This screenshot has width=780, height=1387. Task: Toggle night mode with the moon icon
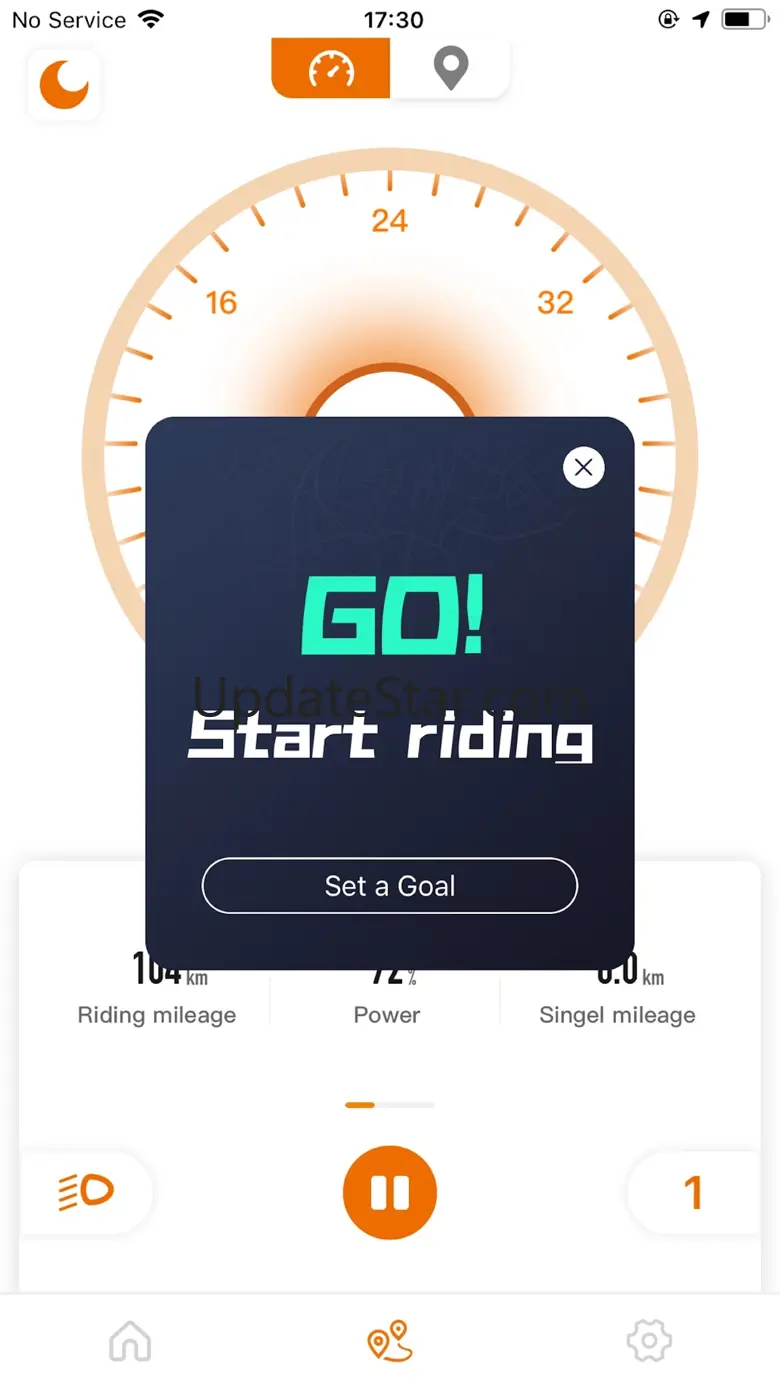click(x=65, y=85)
